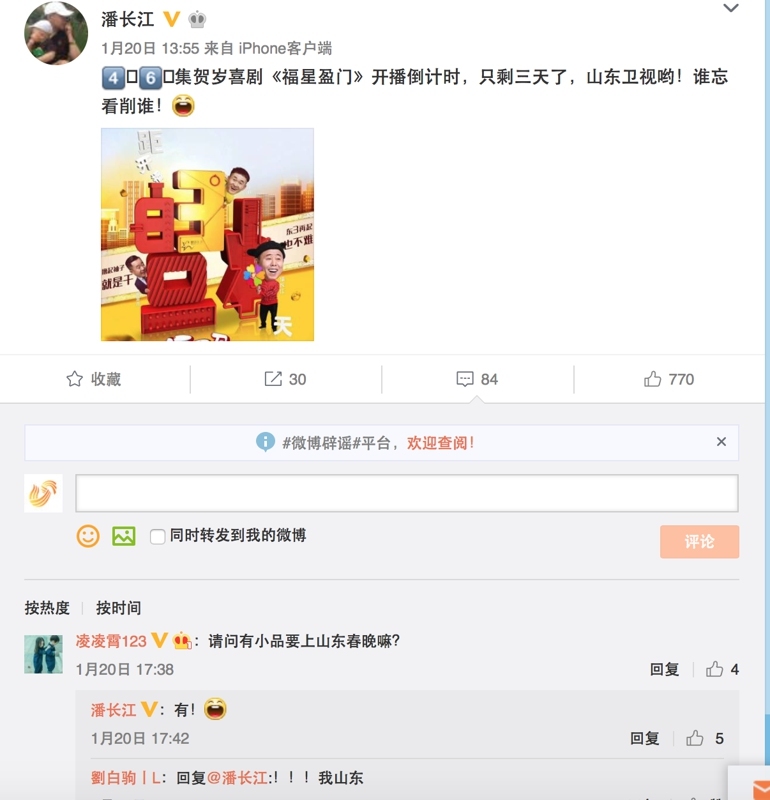Sort comments 按时间
770x800 pixels.
pyautogui.click(x=118, y=607)
